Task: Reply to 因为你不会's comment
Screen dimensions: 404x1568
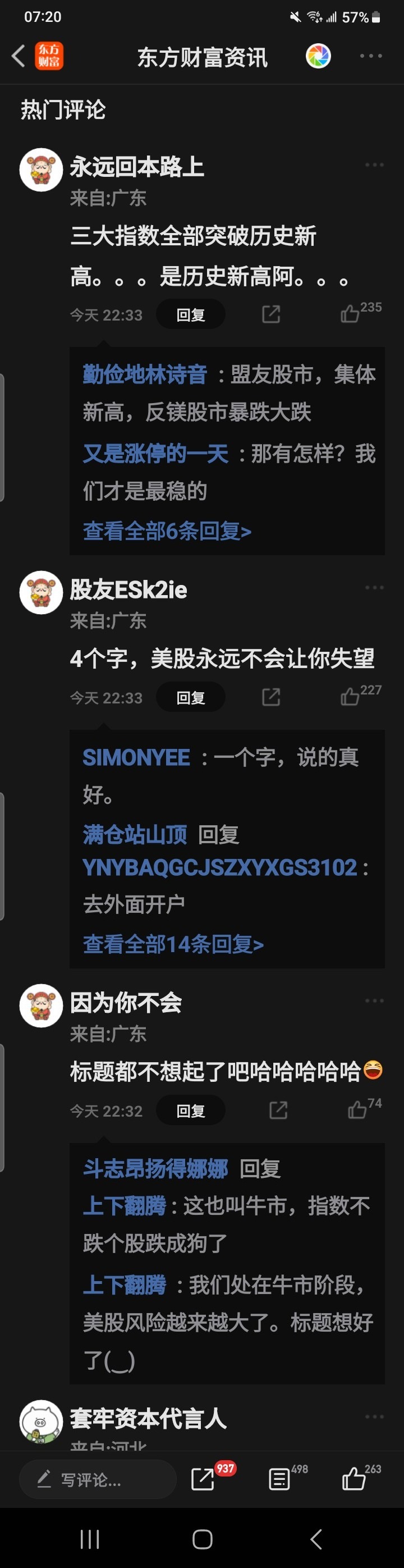Action: click(190, 1111)
